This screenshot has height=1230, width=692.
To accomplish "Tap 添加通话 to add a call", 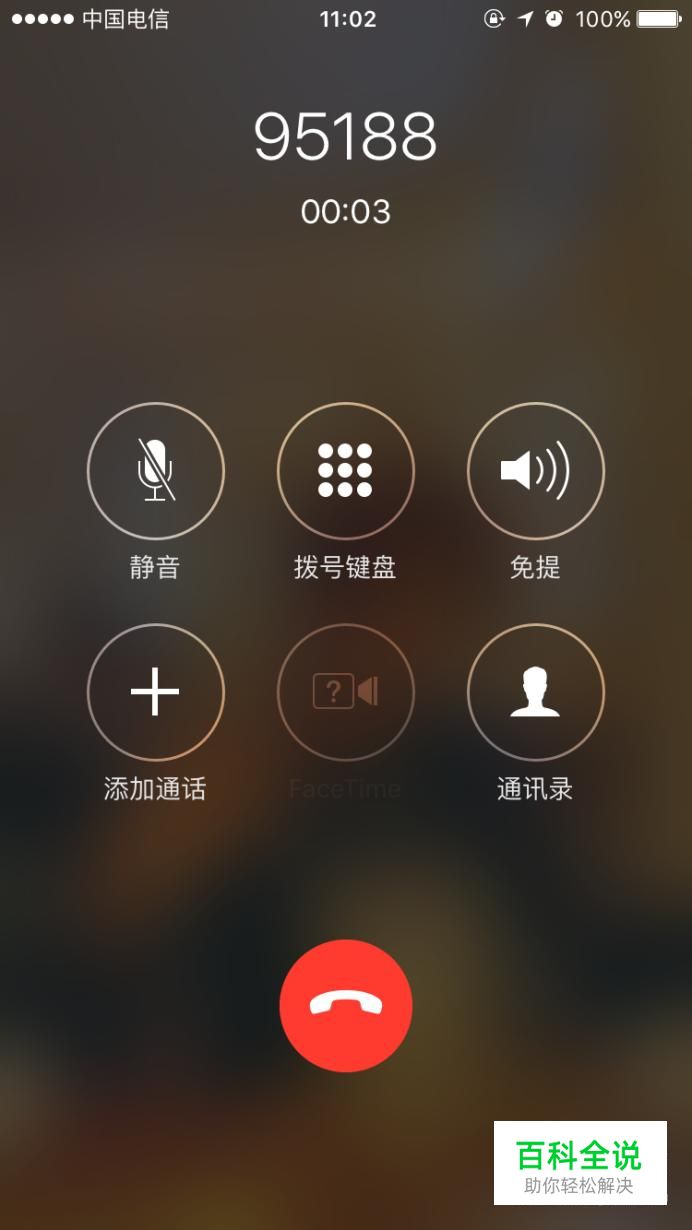I will 155,692.
